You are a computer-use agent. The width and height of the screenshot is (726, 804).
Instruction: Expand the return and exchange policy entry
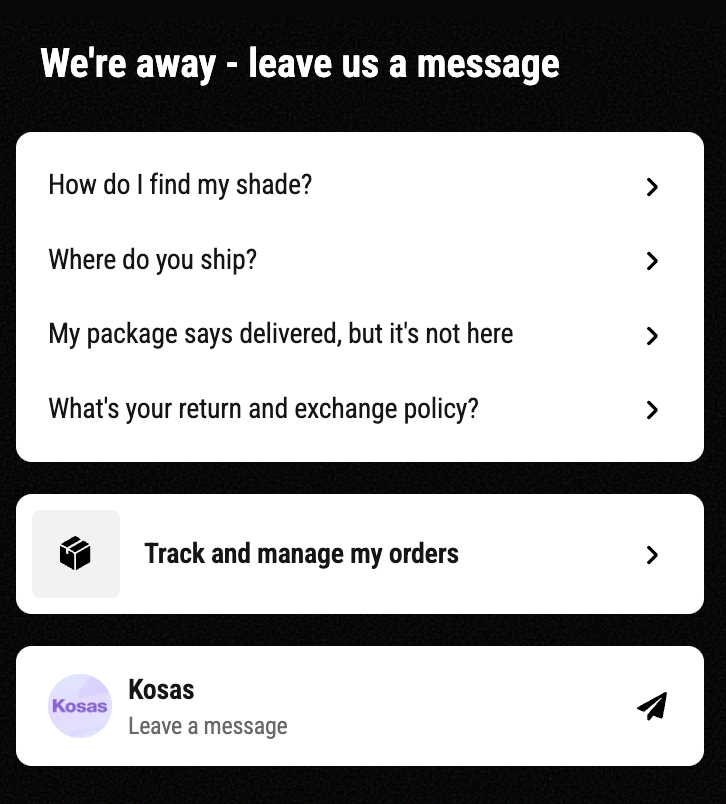tap(263, 409)
